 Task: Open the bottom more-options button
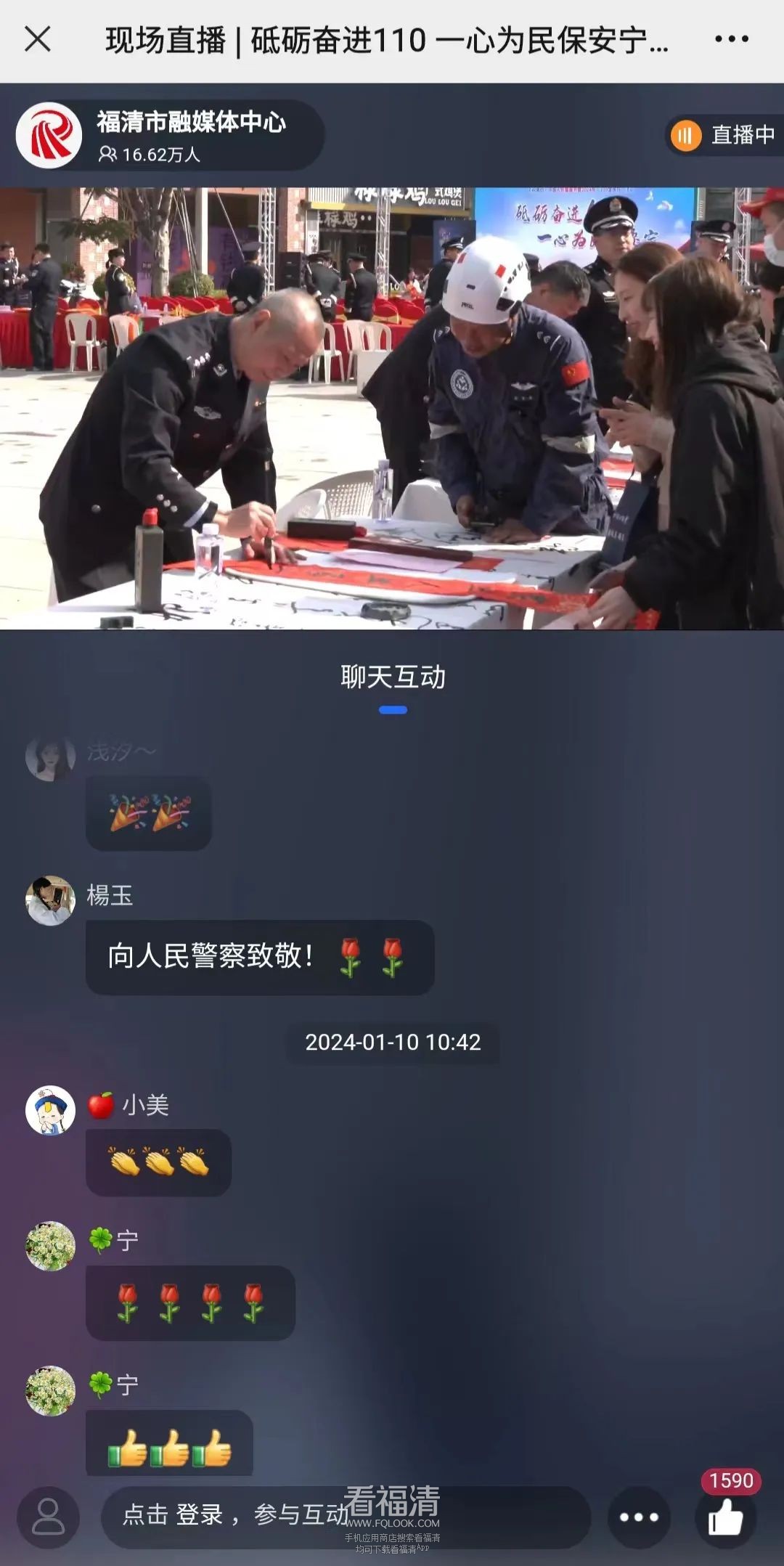tap(638, 1517)
